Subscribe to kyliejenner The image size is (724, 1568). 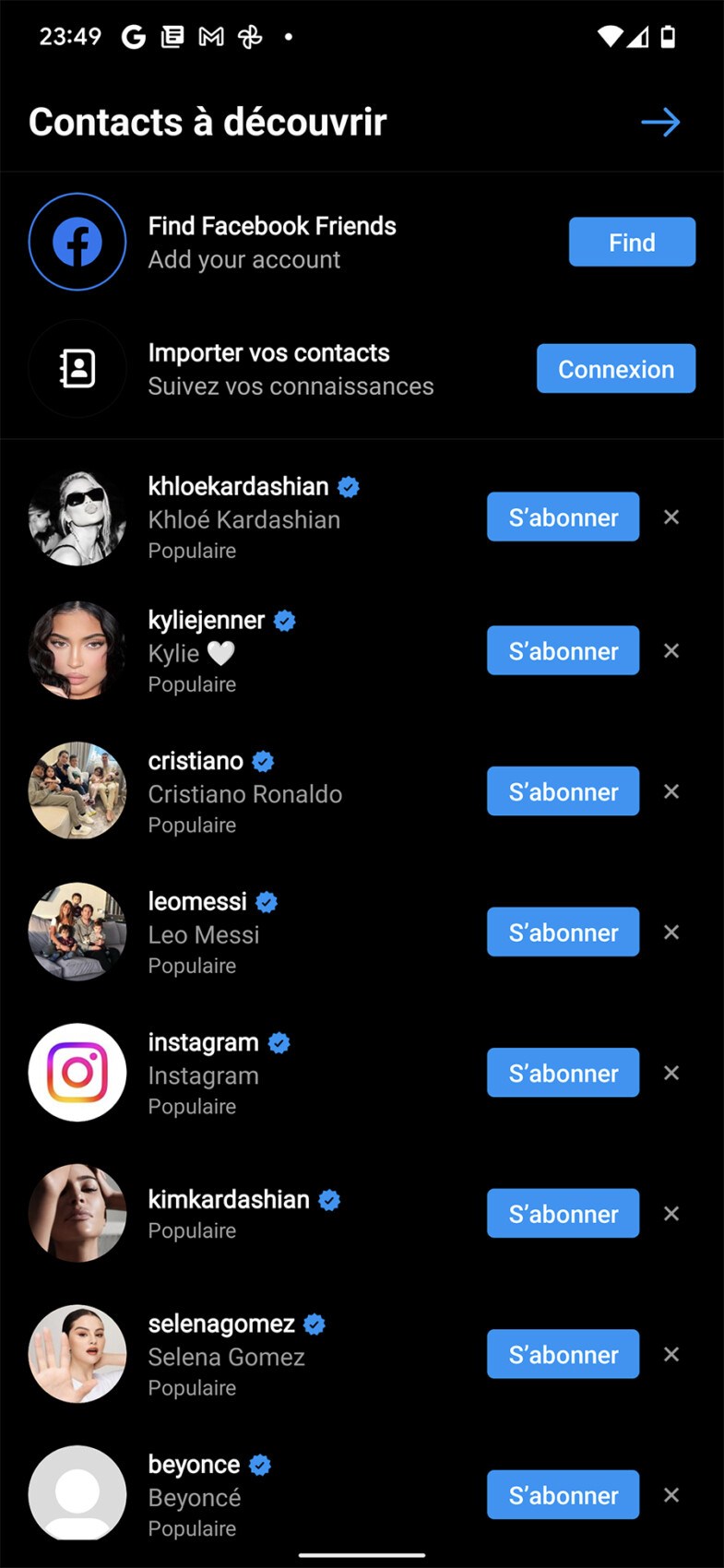[563, 650]
